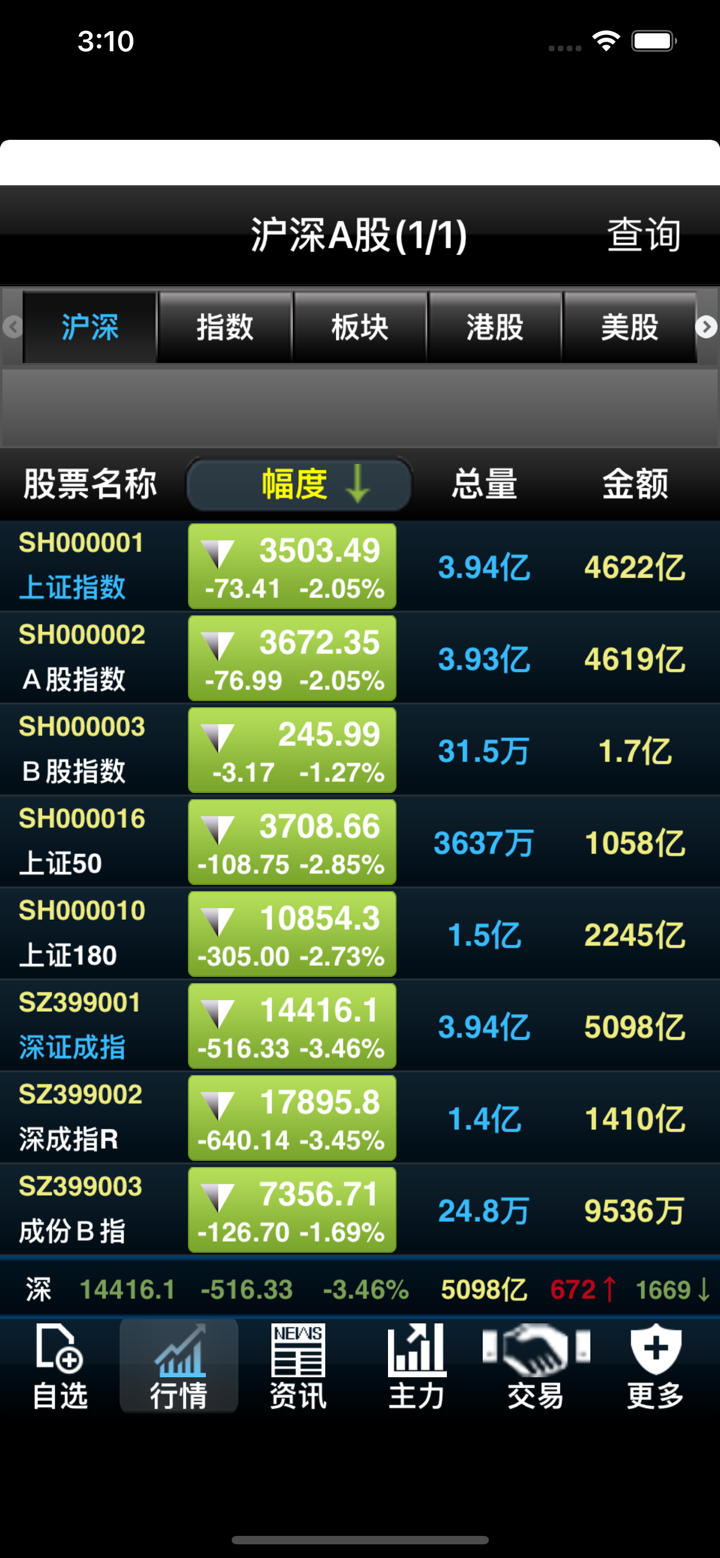View B股指数 SH000003 details
The width and height of the screenshot is (720, 1558).
click(360, 750)
